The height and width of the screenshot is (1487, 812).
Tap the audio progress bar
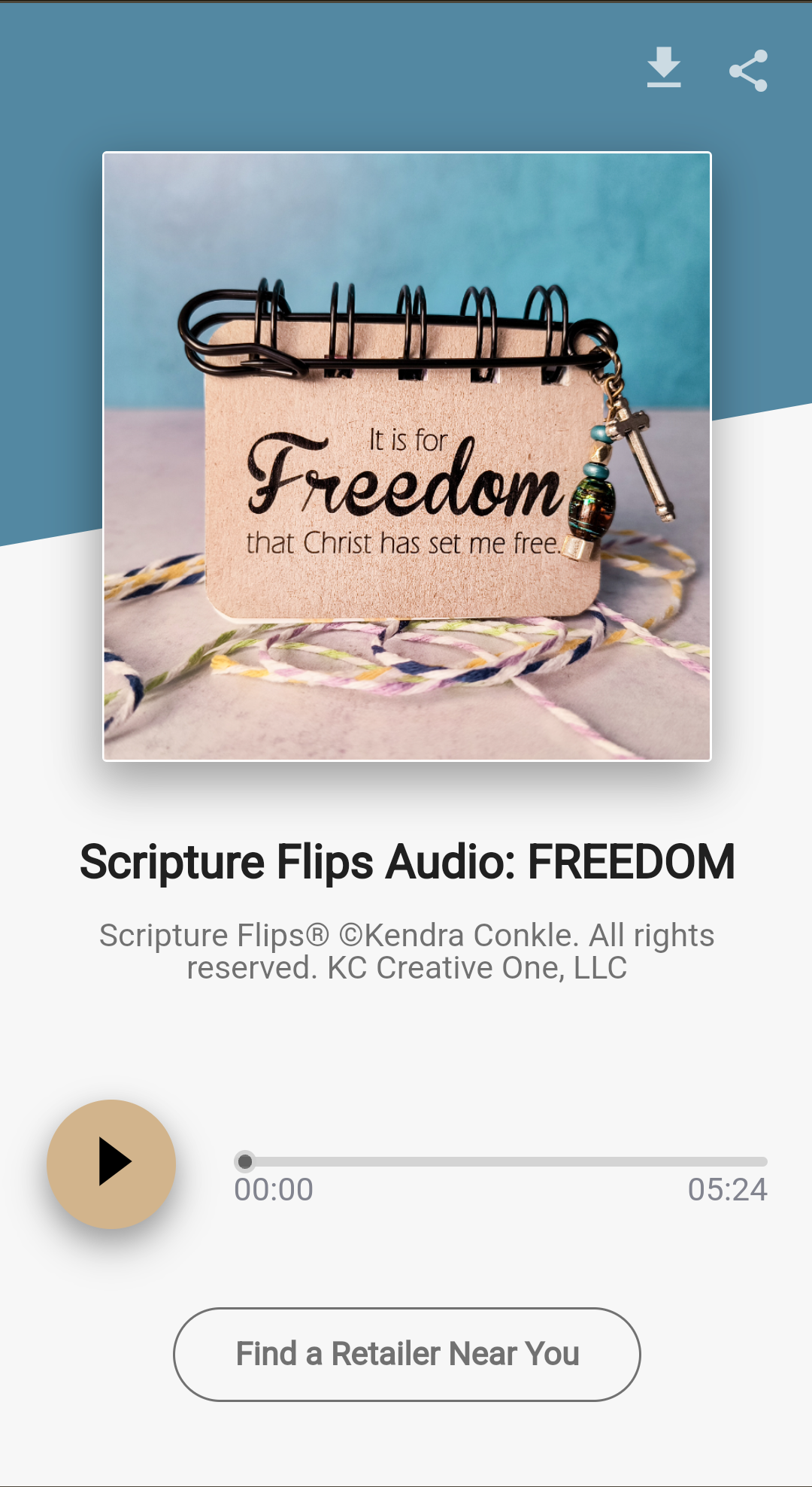(x=501, y=1162)
